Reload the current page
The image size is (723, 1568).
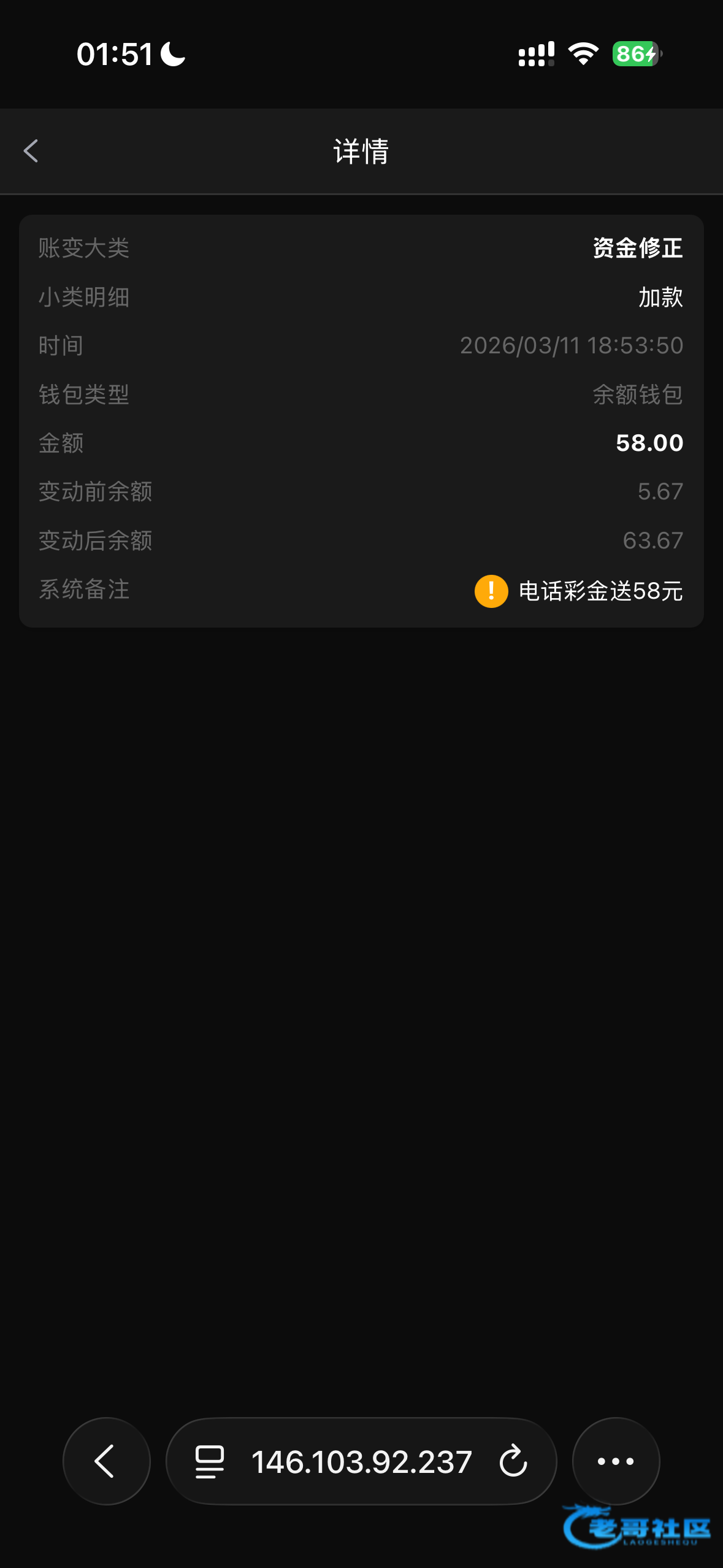pyautogui.click(x=513, y=1461)
